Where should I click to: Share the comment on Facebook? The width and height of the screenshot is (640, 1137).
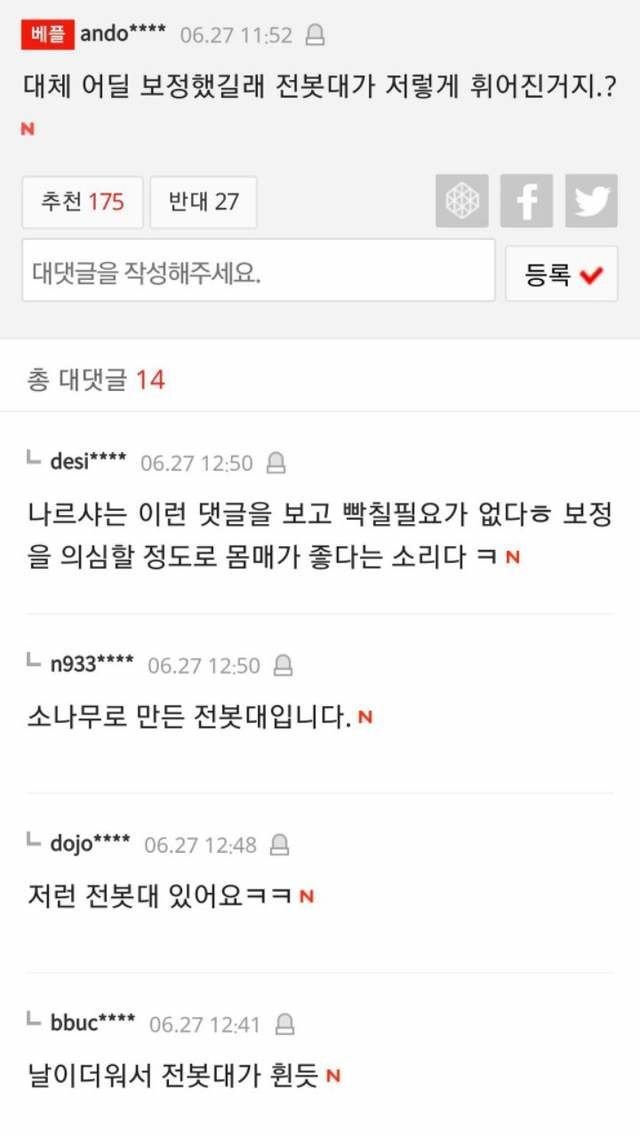point(526,201)
